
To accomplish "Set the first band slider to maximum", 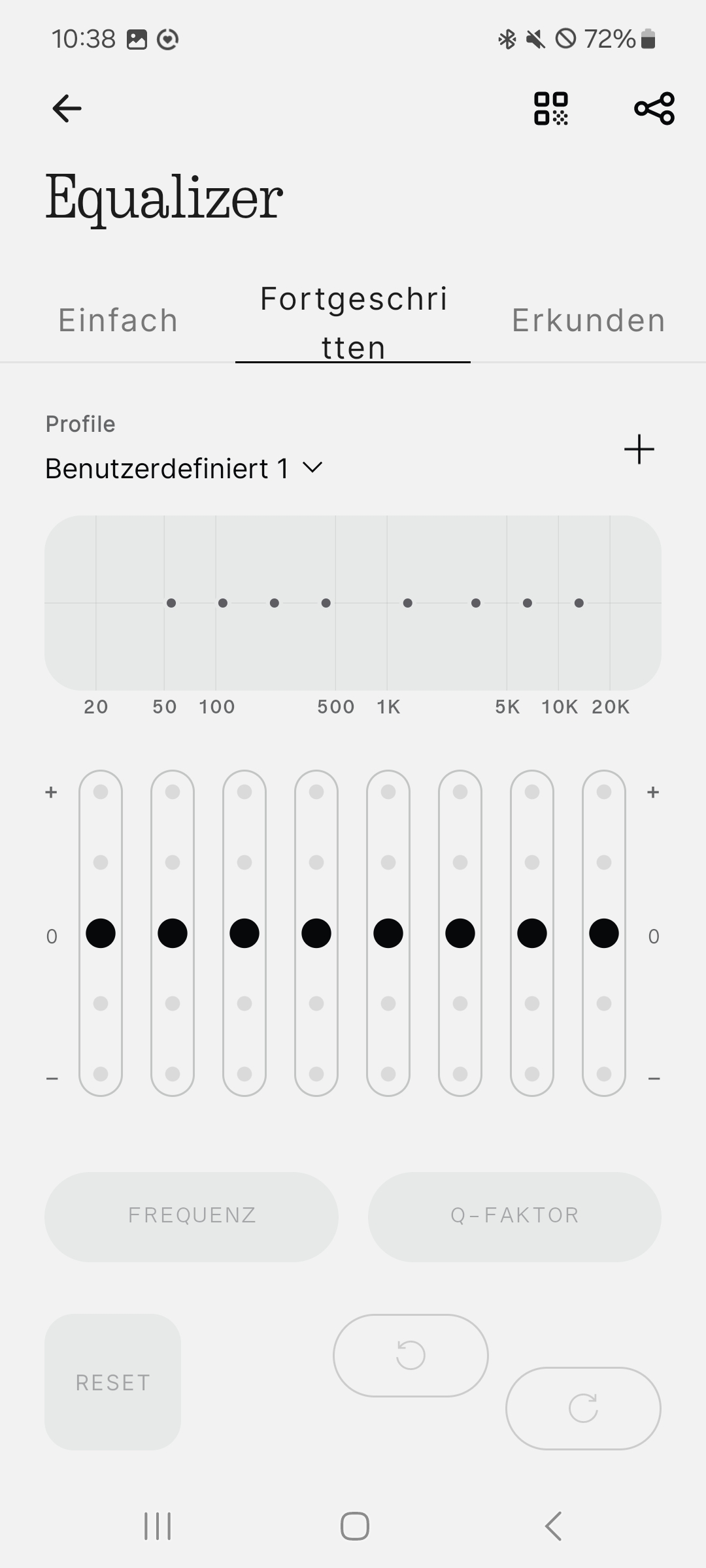I will (x=101, y=792).
